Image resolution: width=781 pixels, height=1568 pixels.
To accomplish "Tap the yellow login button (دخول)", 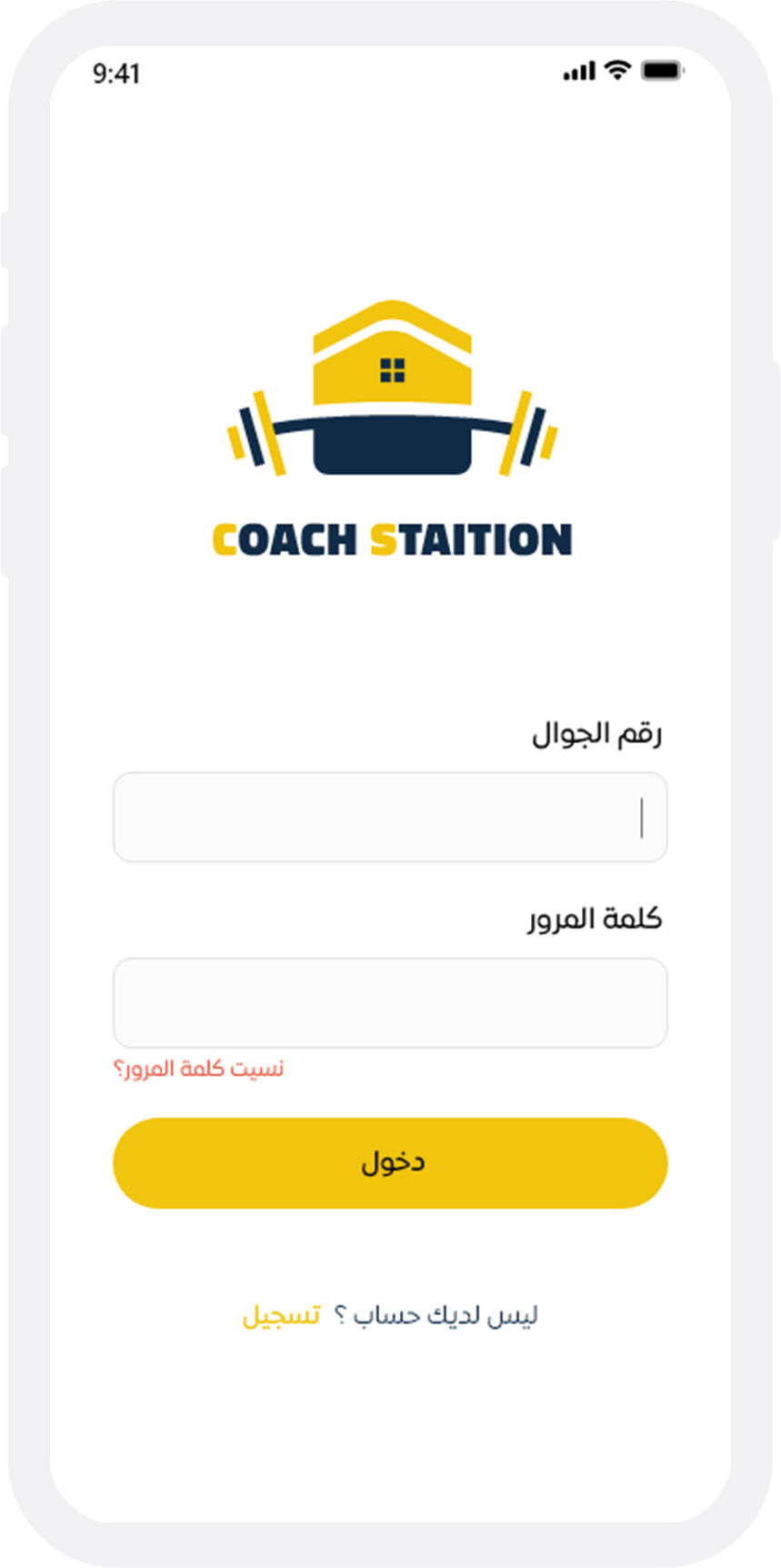I will tap(390, 1162).
